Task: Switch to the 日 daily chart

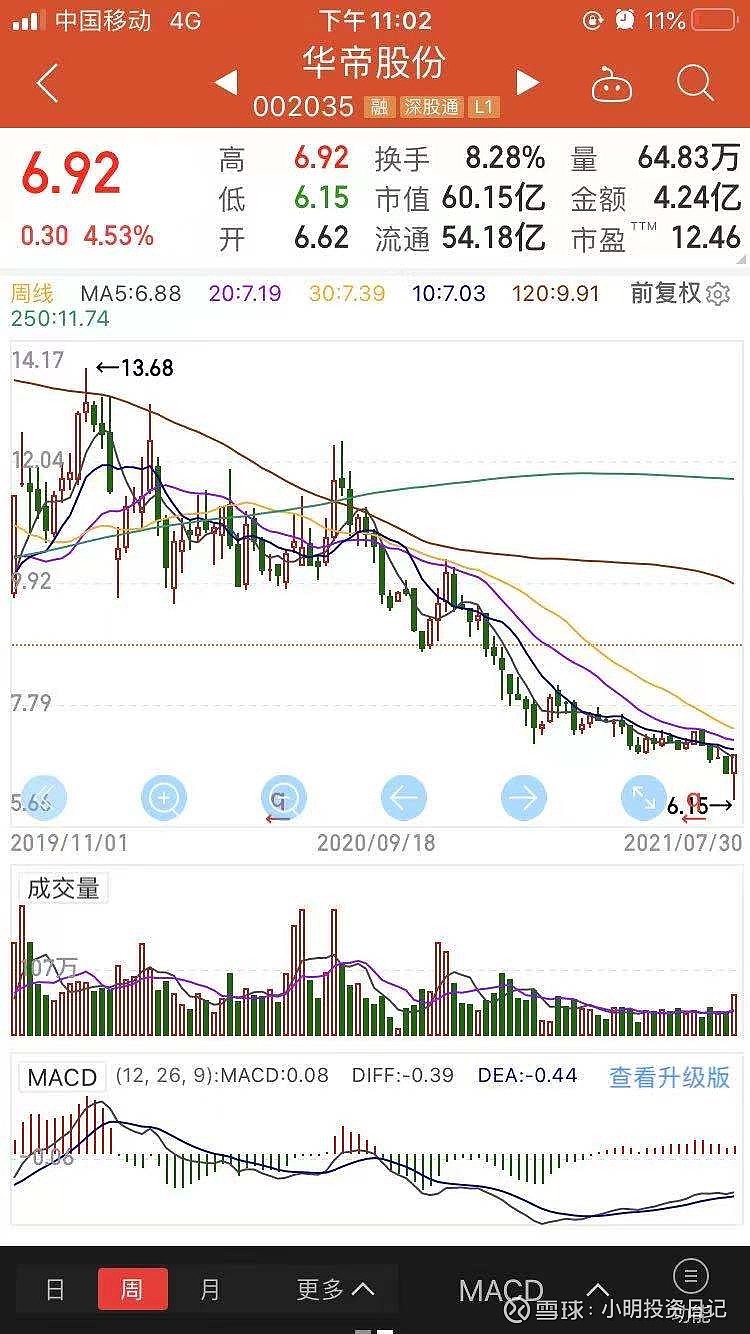Action: coord(56,1289)
